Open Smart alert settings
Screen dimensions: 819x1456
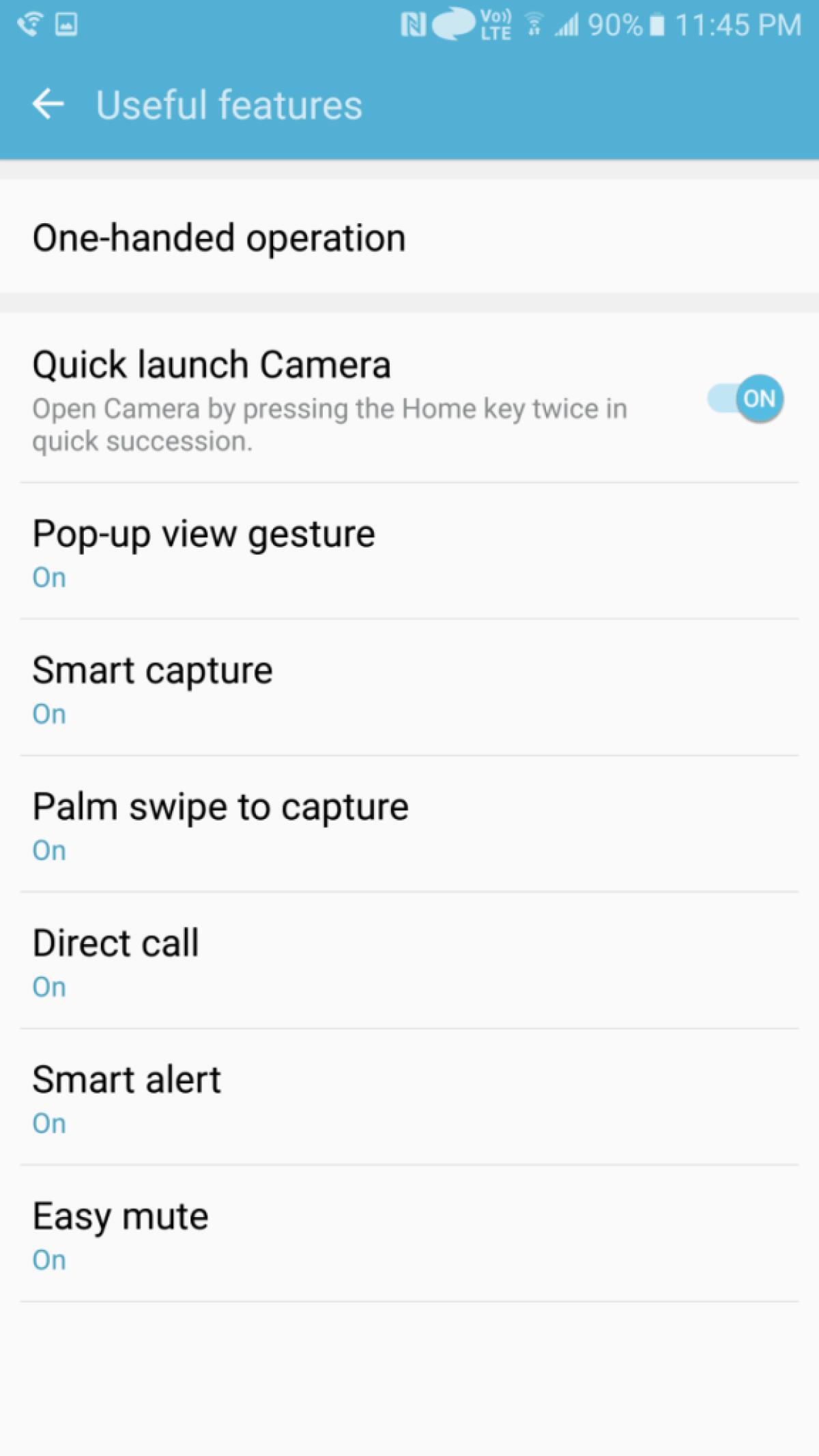pos(205,1096)
